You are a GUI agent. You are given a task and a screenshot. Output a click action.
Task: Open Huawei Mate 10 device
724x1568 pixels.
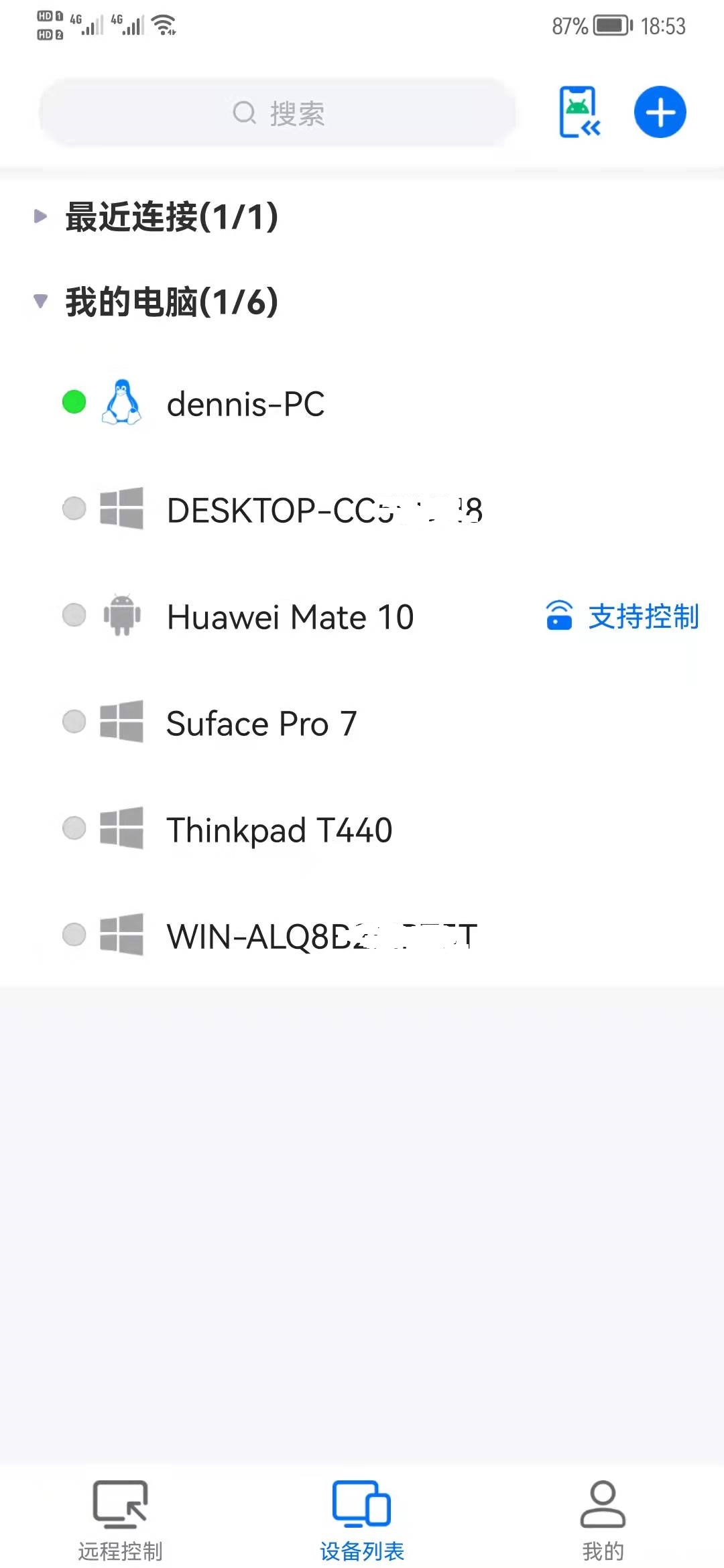click(290, 616)
